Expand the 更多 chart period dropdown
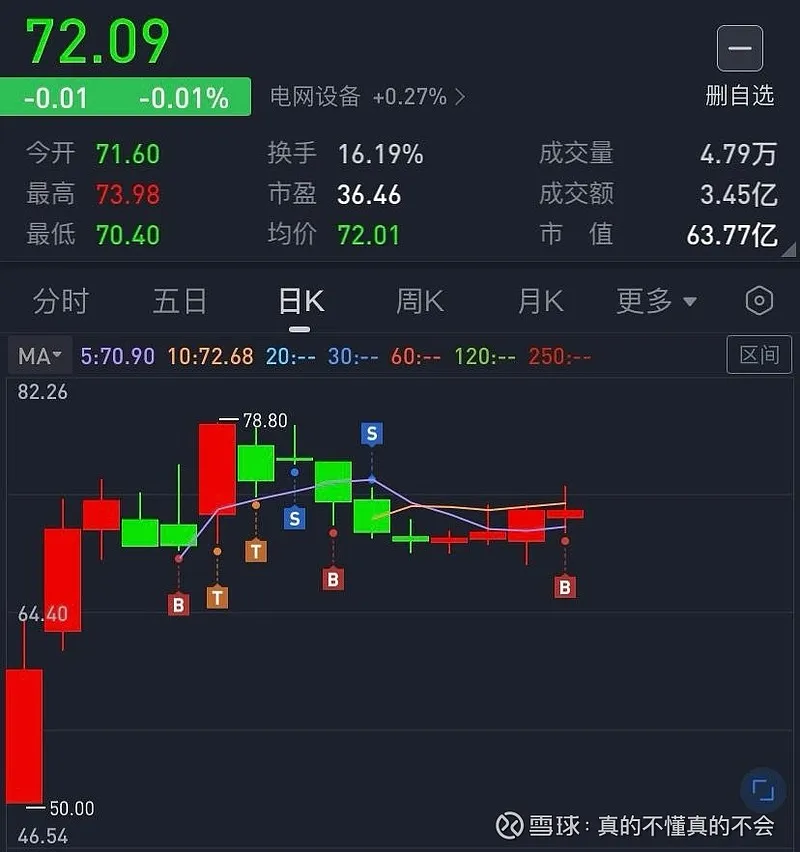This screenshot has width=800, height=852. 656,301
